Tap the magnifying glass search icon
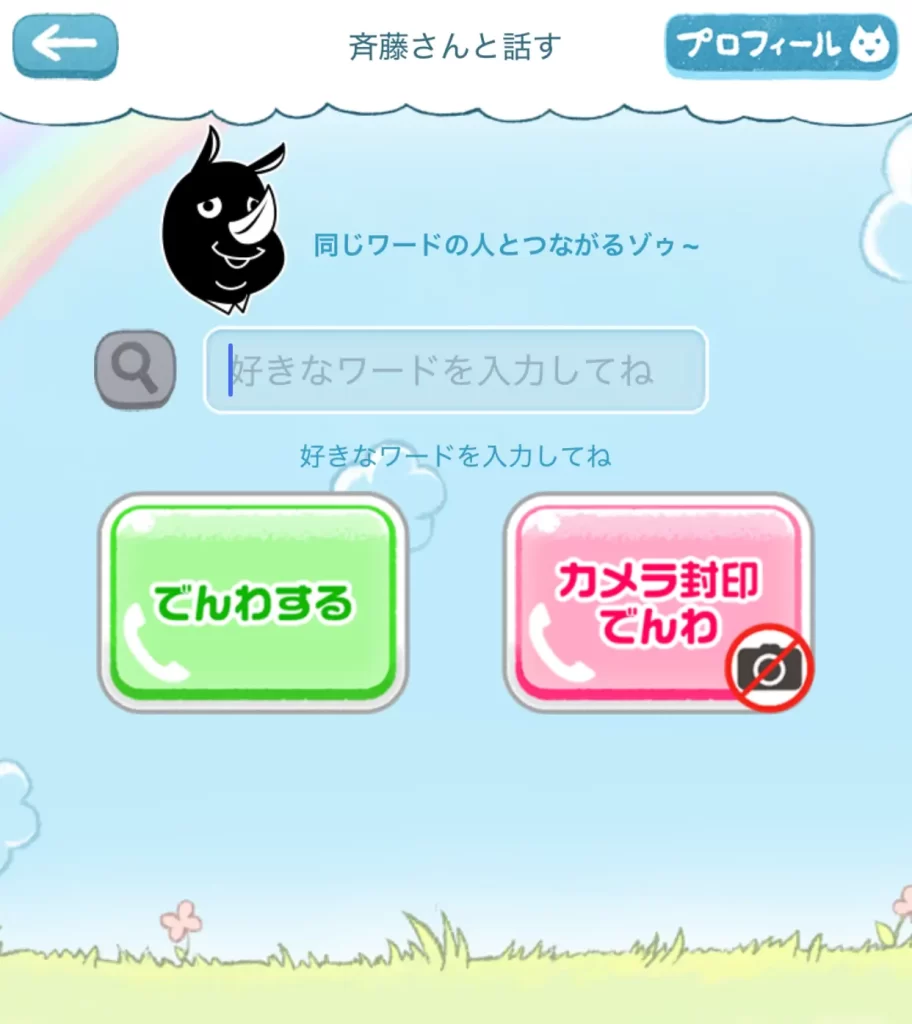 coord(135,369)
